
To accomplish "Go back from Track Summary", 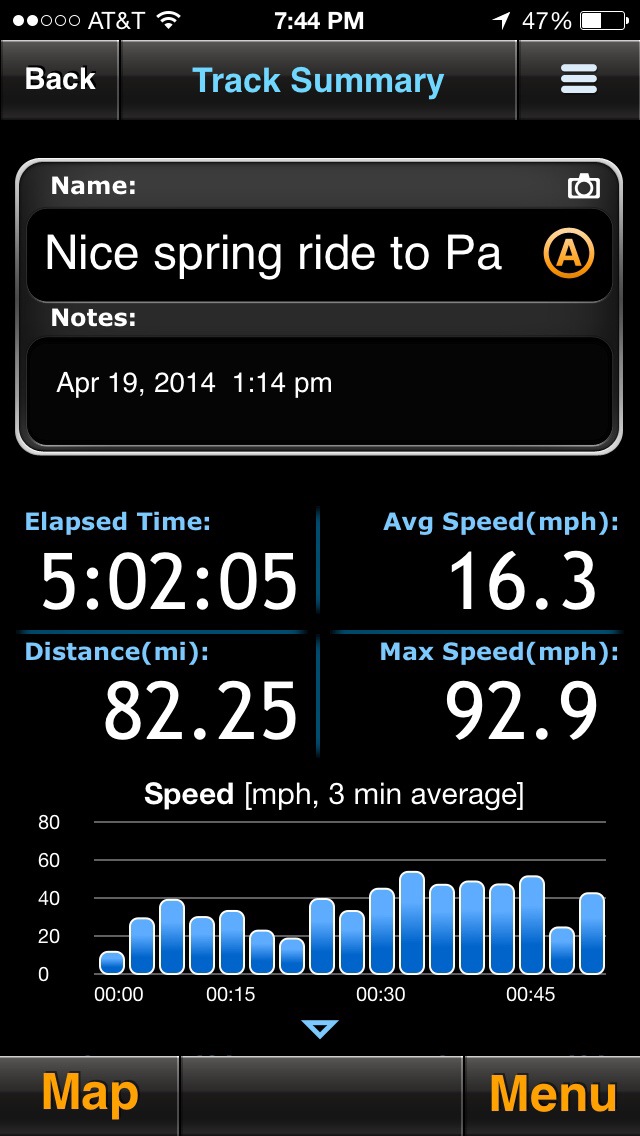I will (x=60, y=80).
